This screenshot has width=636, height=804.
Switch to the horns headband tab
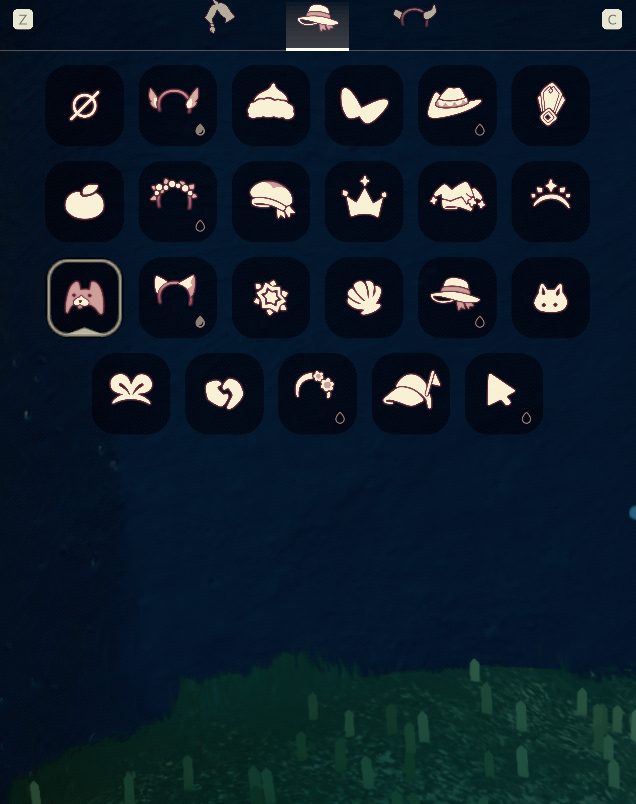(414, 17)
